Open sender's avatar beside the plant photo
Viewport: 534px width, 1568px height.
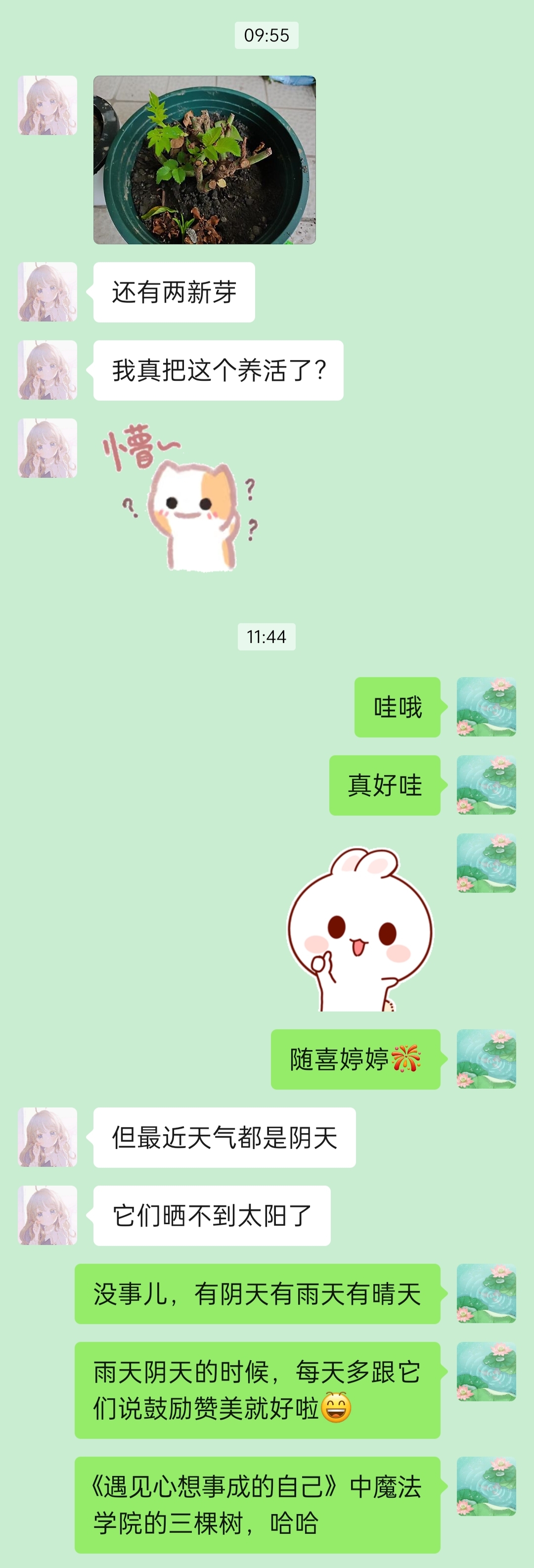[x=47, y=105]
